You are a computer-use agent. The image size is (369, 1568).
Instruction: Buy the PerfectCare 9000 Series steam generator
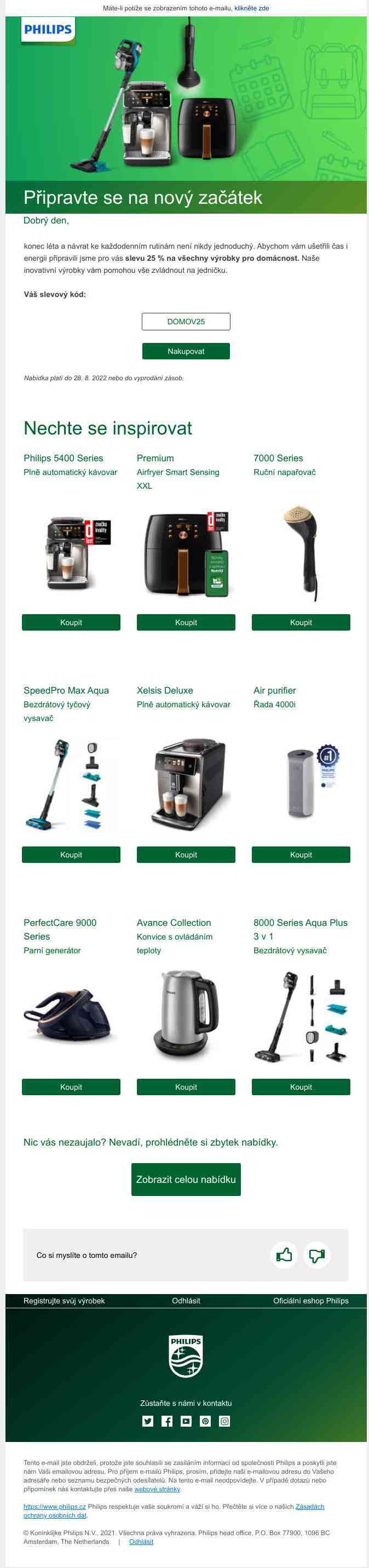click(x=71, y=1086)
